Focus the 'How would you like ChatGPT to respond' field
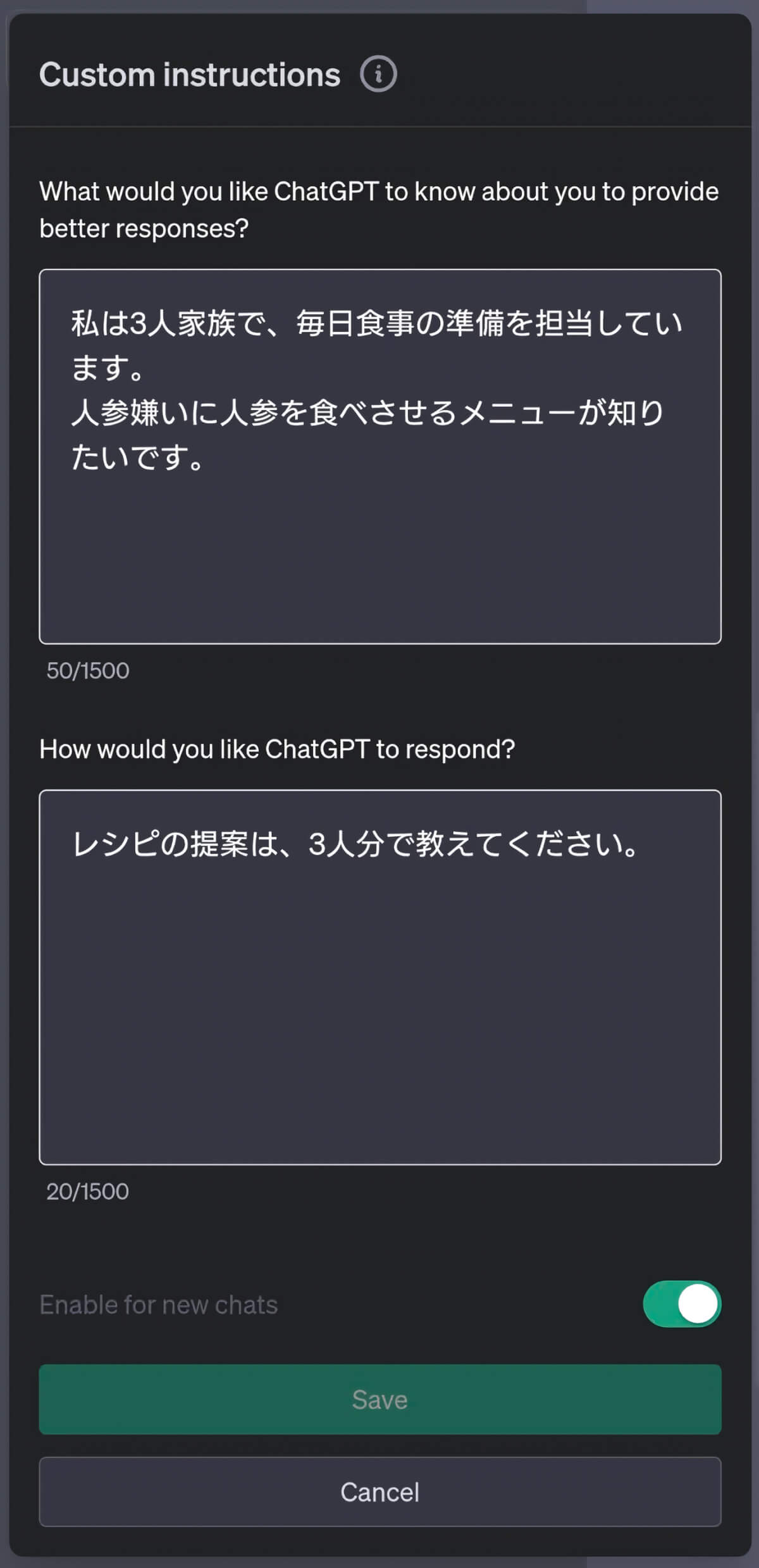 click(x=379, y=977)
